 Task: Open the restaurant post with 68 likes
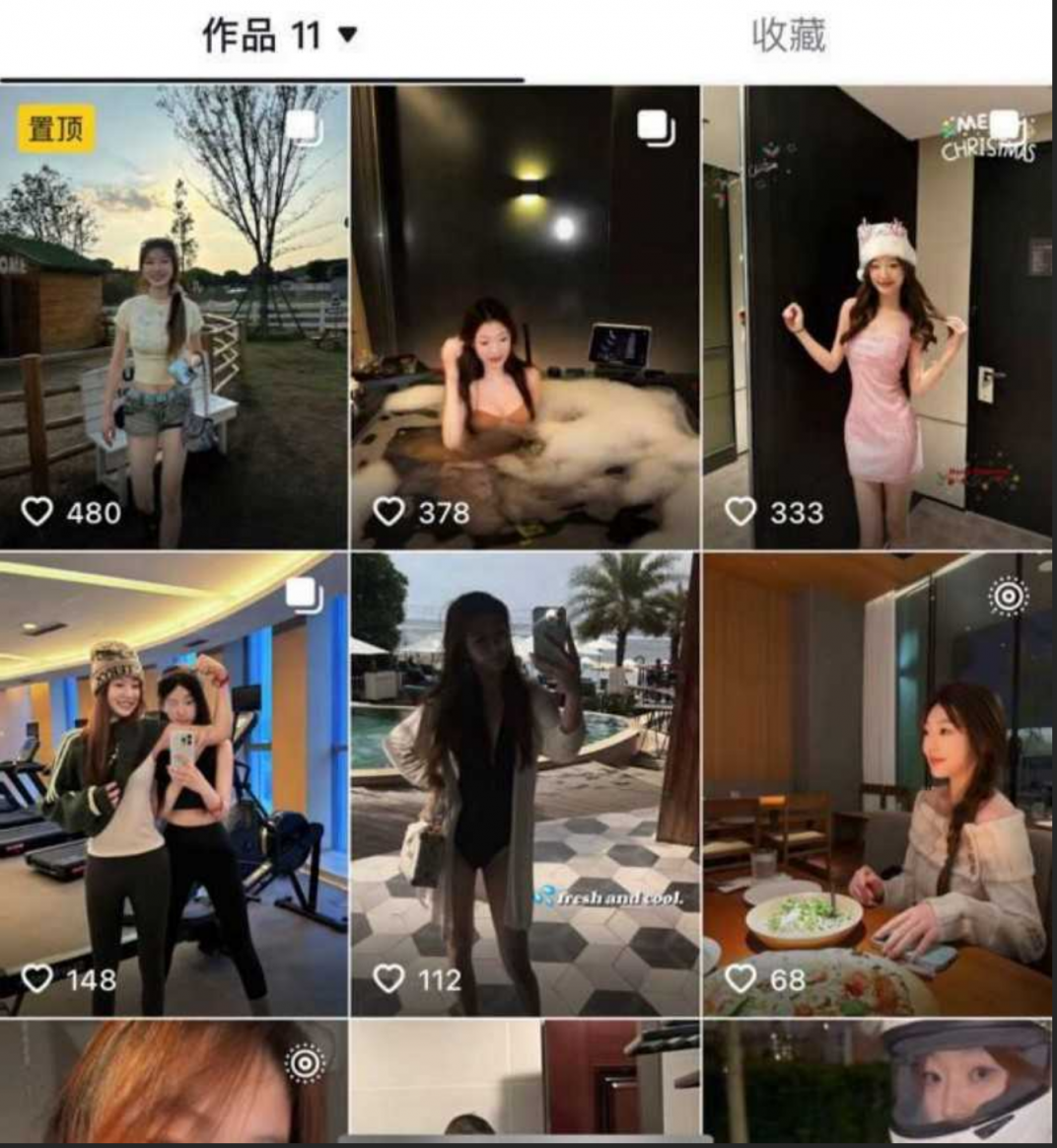877,784
